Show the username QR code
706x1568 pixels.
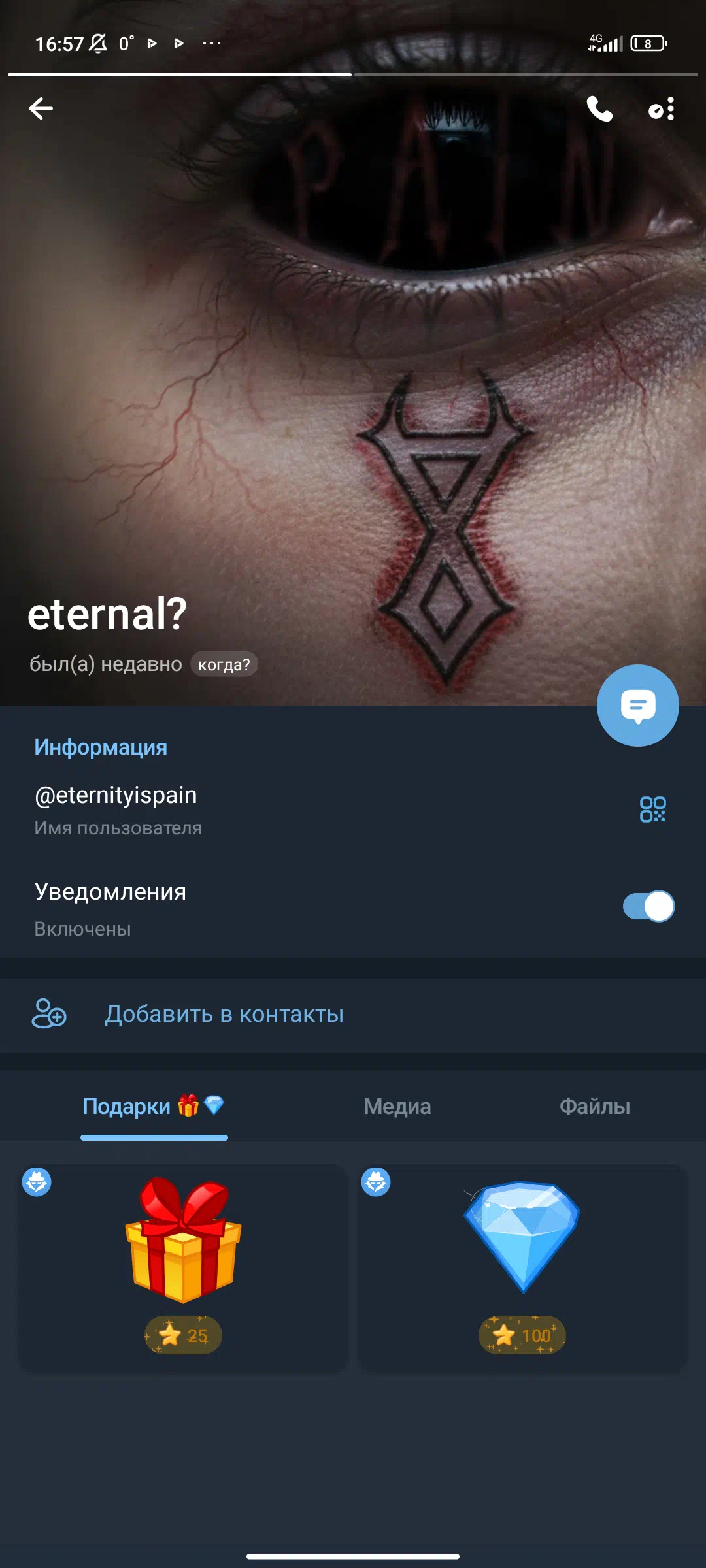pos(652,809)
